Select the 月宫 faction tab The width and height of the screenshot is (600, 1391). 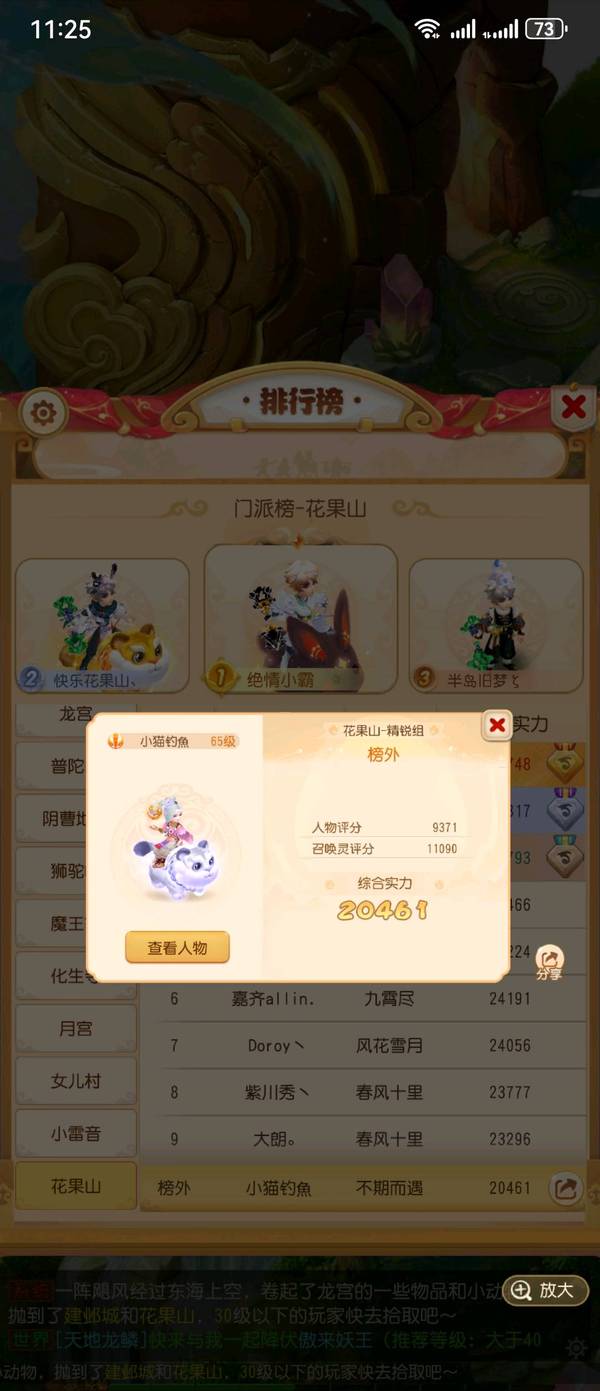(x=76, y=1028)
